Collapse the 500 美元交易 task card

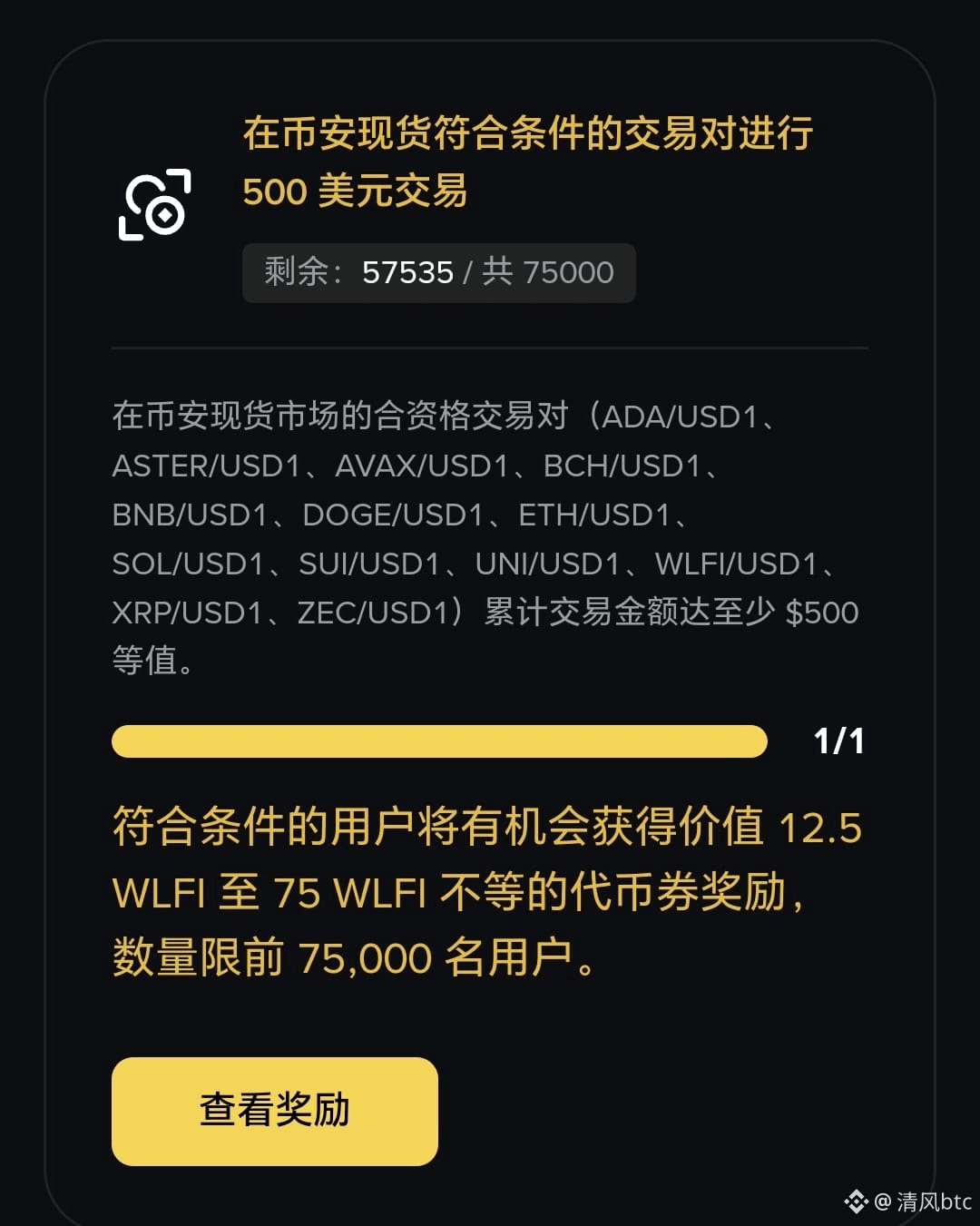coord(529,162)
